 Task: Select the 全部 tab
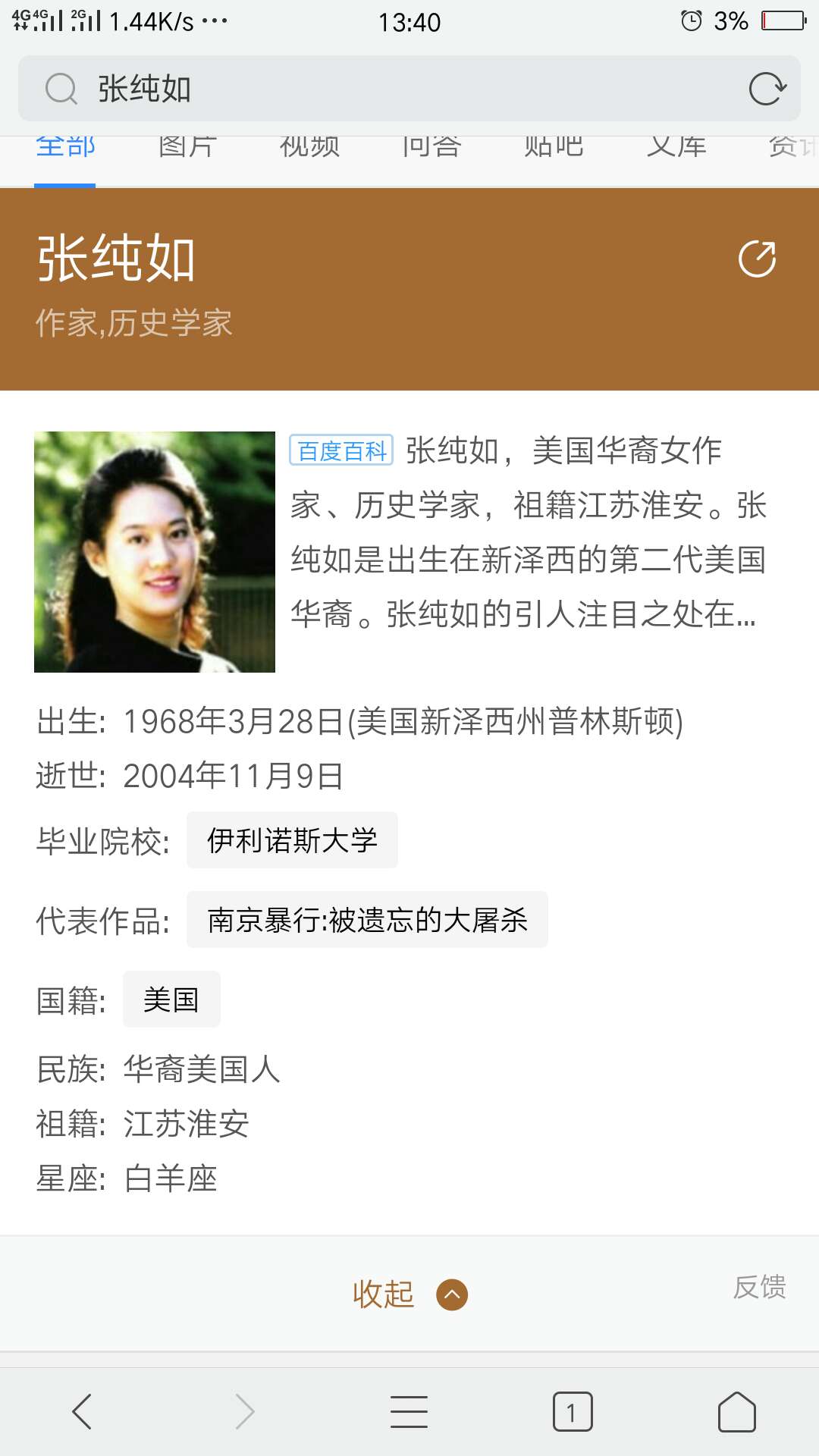65,148
